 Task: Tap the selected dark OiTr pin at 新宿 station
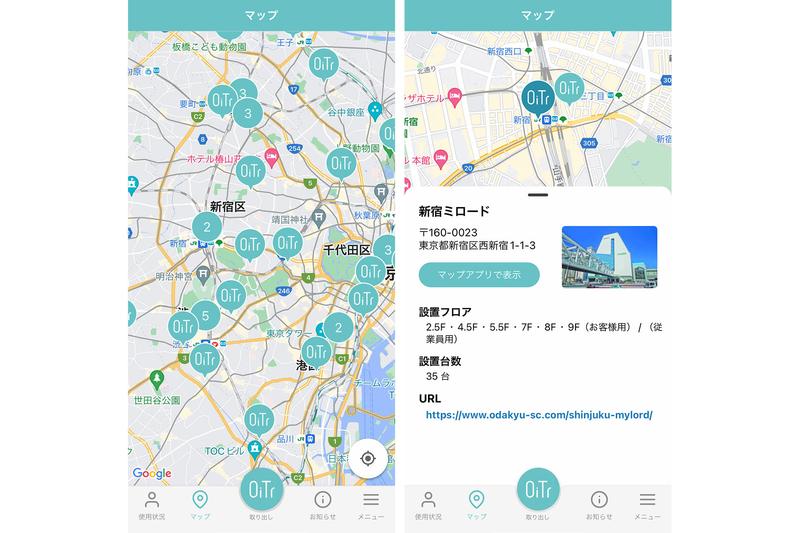pos(537,98)
